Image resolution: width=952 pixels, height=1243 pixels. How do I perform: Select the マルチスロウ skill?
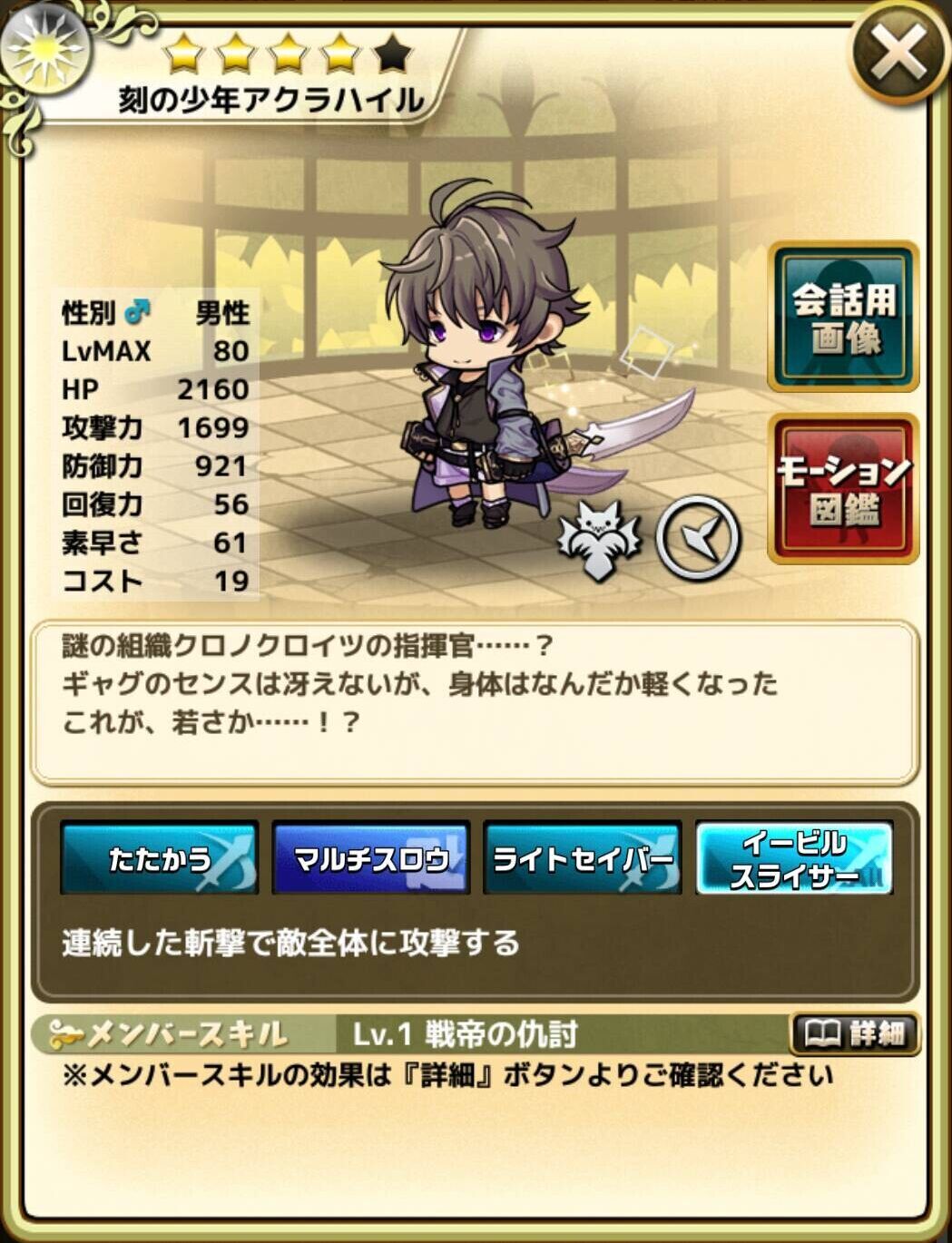[371, 858]
